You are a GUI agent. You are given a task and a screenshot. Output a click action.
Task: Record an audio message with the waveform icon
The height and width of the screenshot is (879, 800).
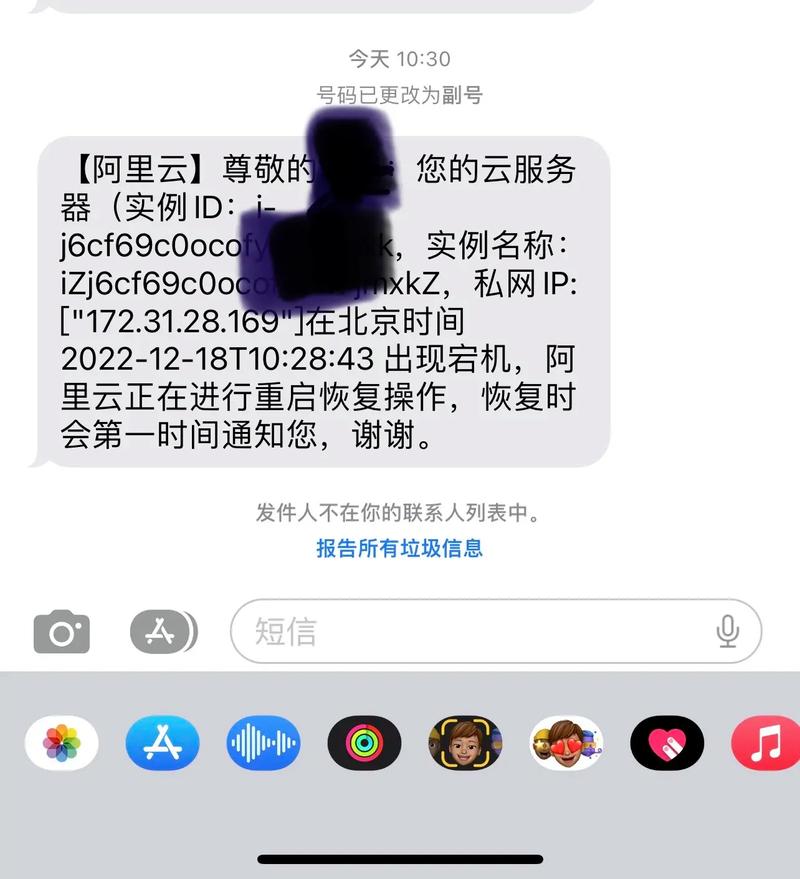(x=263, y=743)
